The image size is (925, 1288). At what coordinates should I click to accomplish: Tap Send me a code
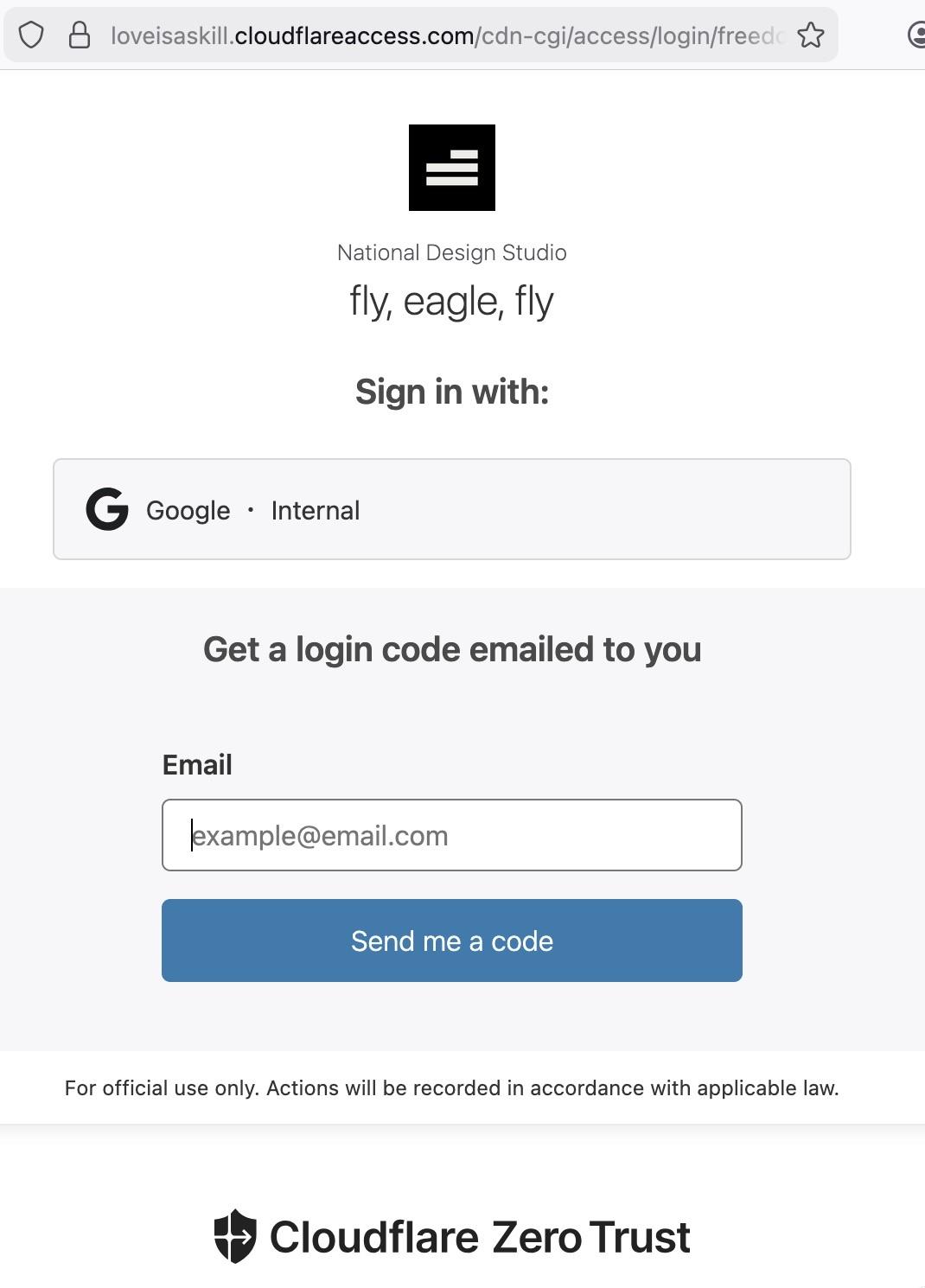pyautogui.click(x=451, y=940)
